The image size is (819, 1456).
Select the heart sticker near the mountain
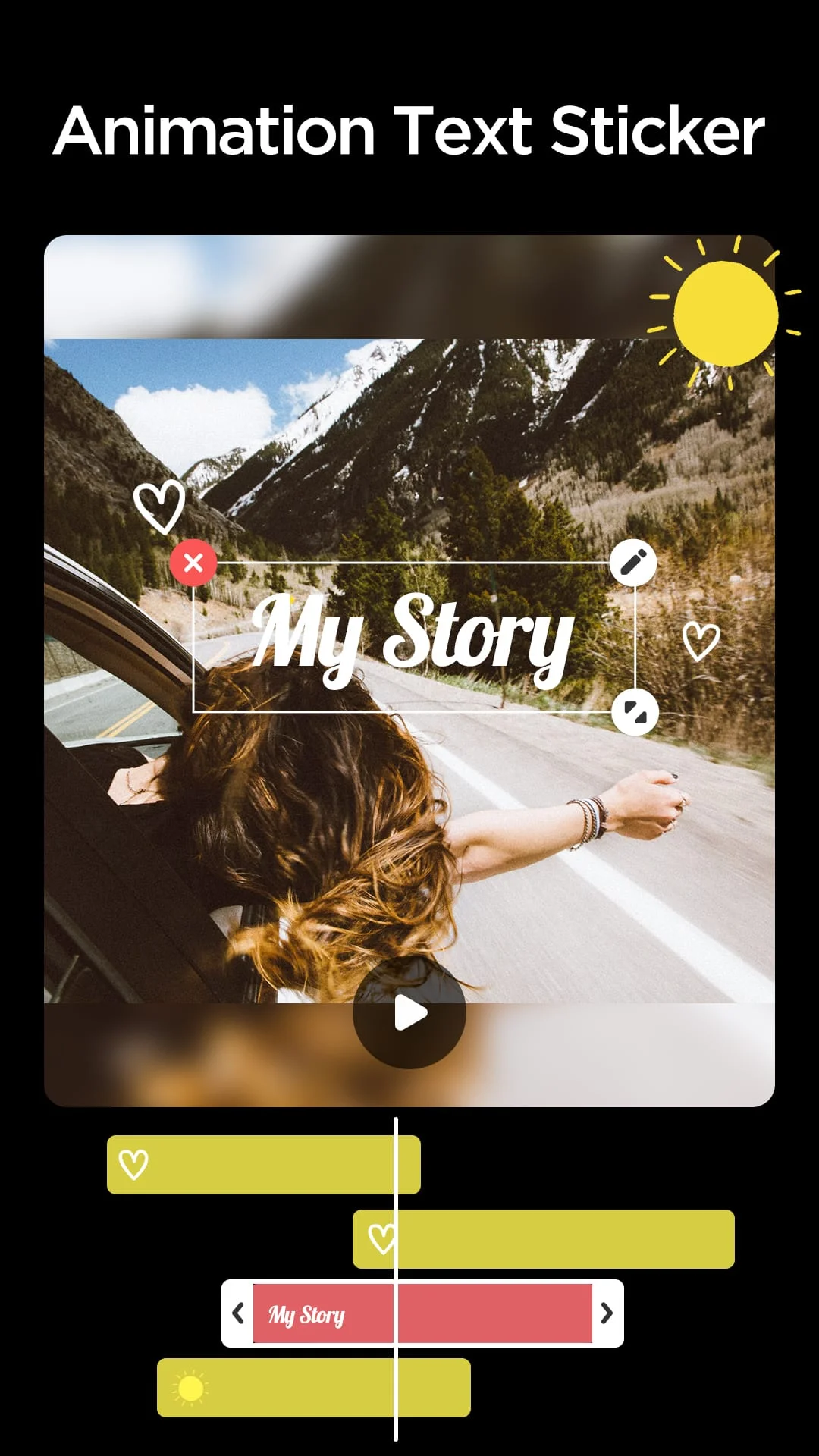pyautogui.click(x=159, y=504)
